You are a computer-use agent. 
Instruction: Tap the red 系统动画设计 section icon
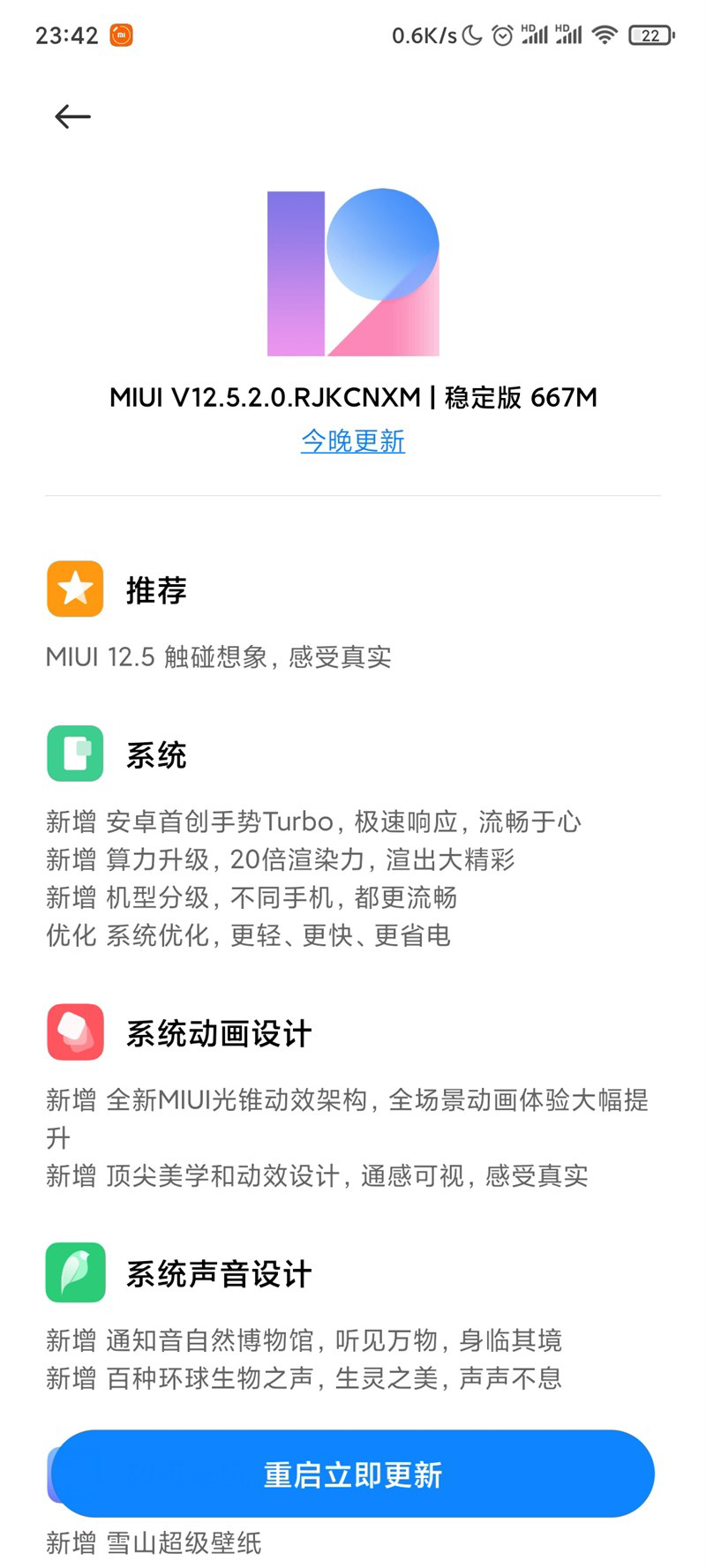[75, 1032]
